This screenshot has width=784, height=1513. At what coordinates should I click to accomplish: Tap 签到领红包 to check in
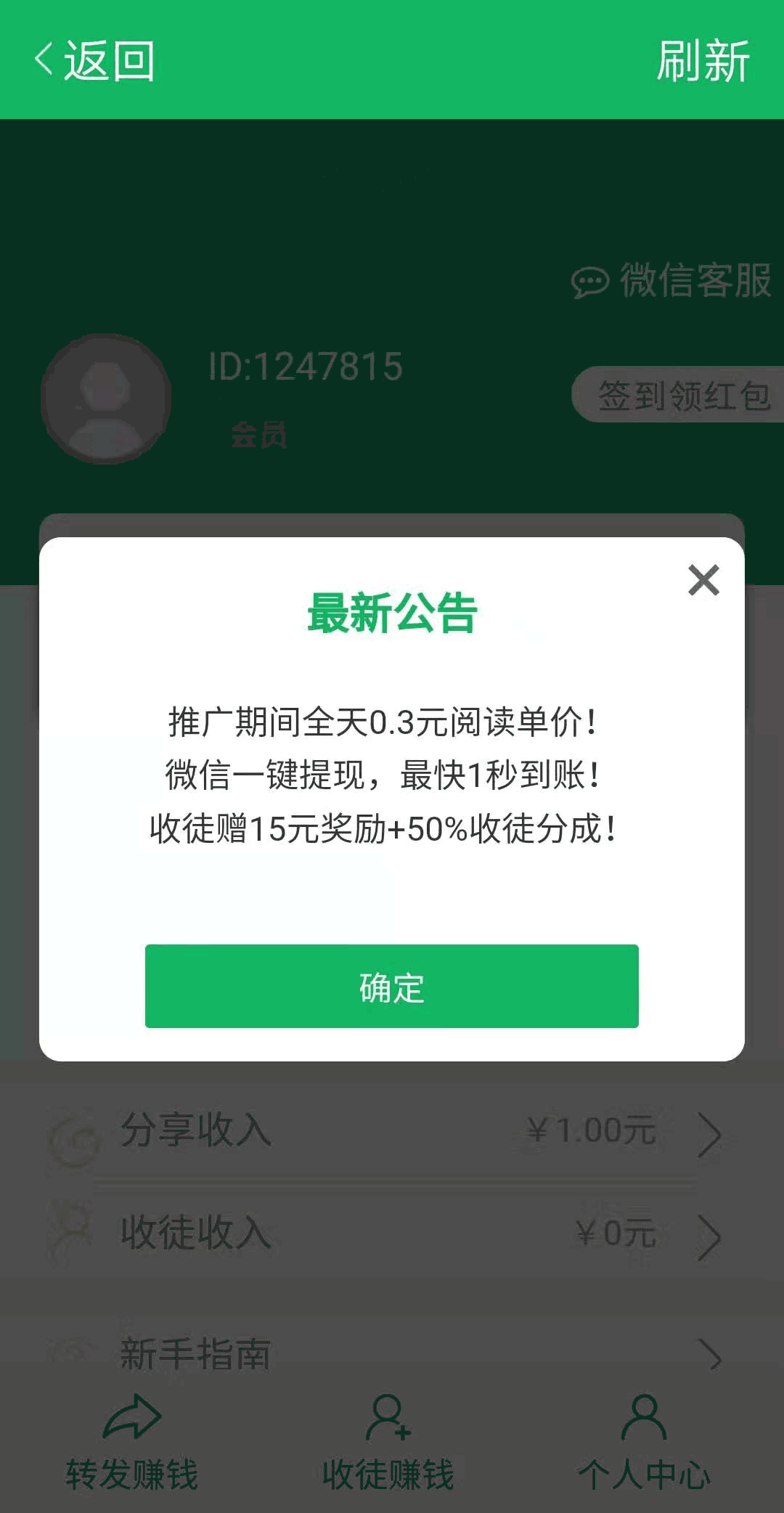pyautogui.click(x=679, y=395)
